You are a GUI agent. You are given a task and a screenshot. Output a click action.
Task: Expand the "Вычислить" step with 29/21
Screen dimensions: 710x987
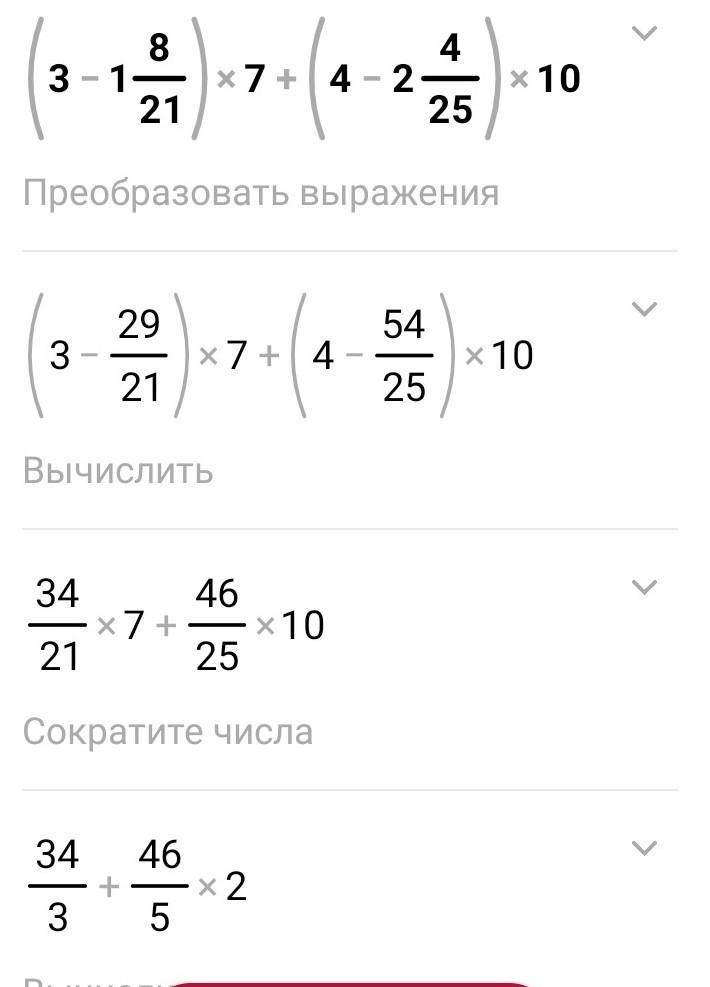point(645,309)
